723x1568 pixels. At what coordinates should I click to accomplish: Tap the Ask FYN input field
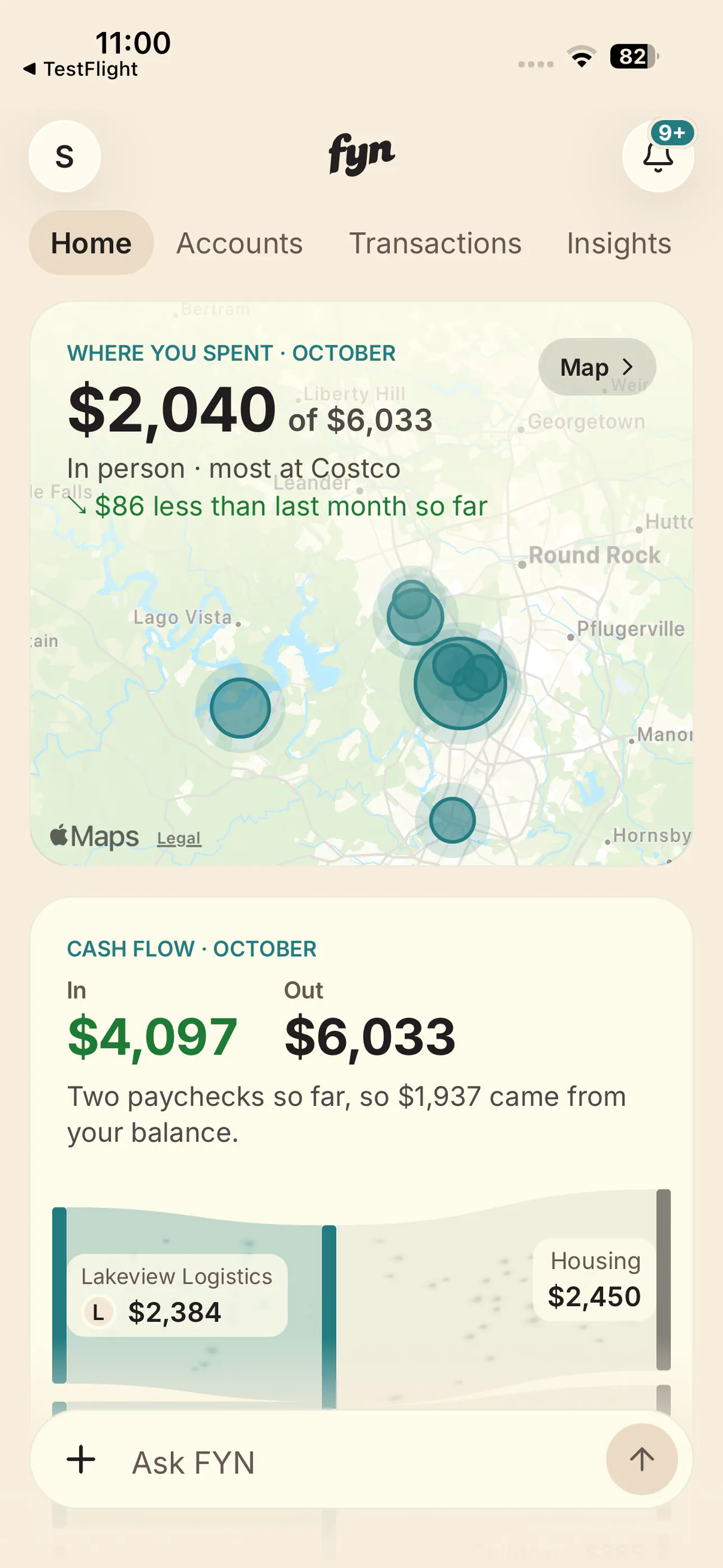click(x=361, y=1461)
